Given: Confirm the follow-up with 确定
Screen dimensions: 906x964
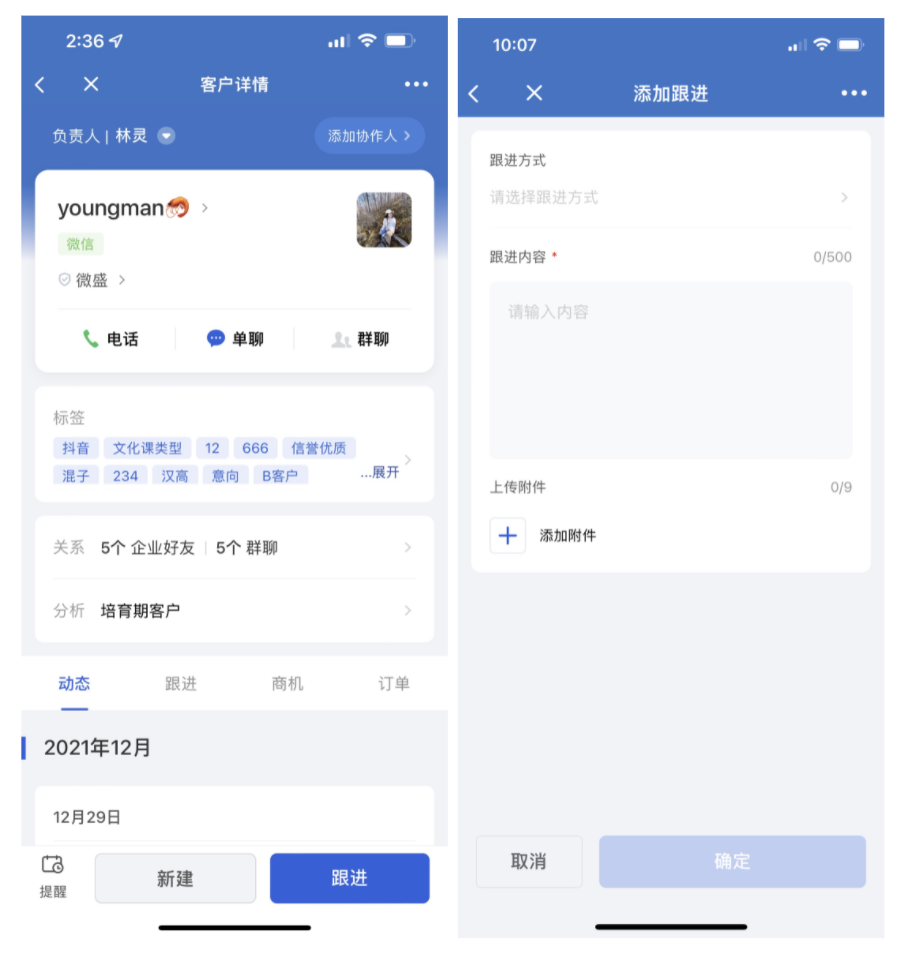Looking at the screenshot, I should coord(732,861).
